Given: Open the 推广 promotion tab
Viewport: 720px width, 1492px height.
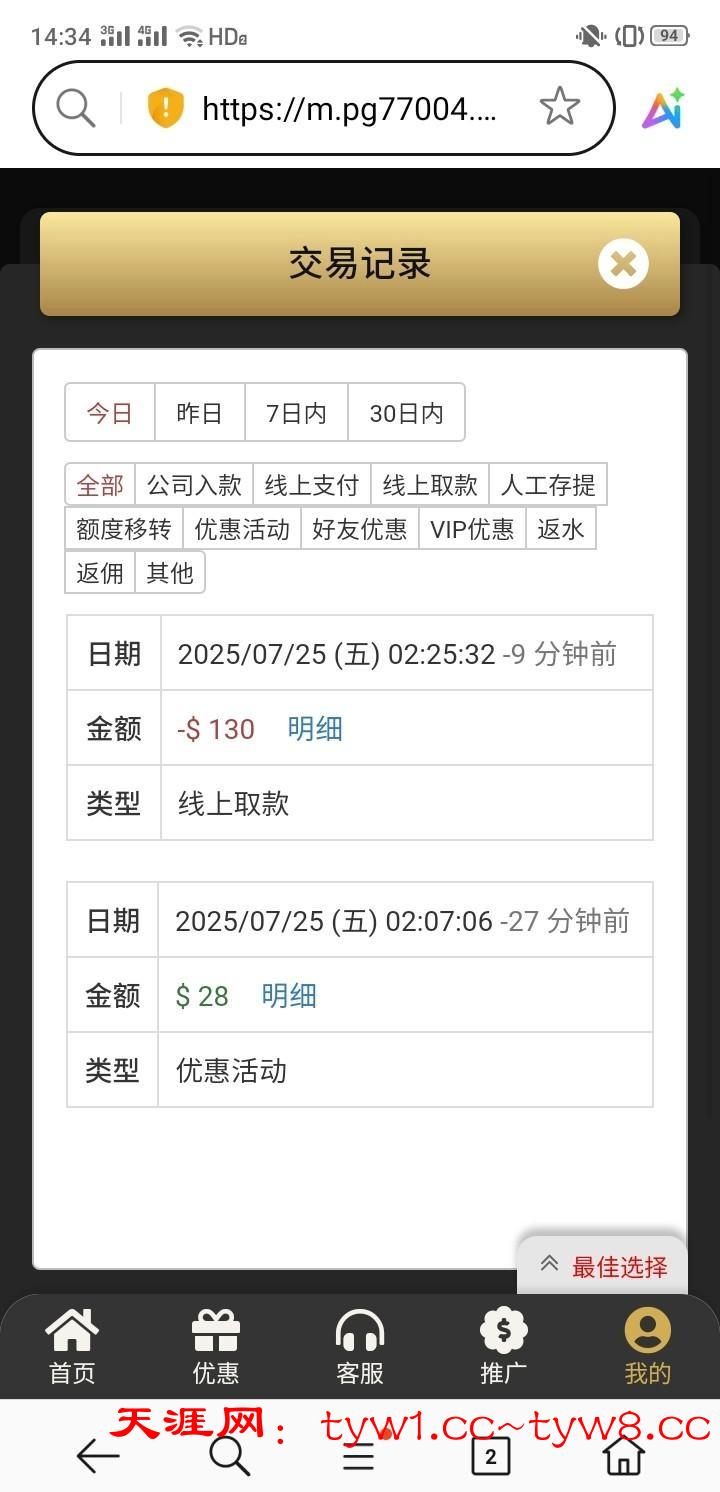Looking at the screenshot, I should (503, 1347).
